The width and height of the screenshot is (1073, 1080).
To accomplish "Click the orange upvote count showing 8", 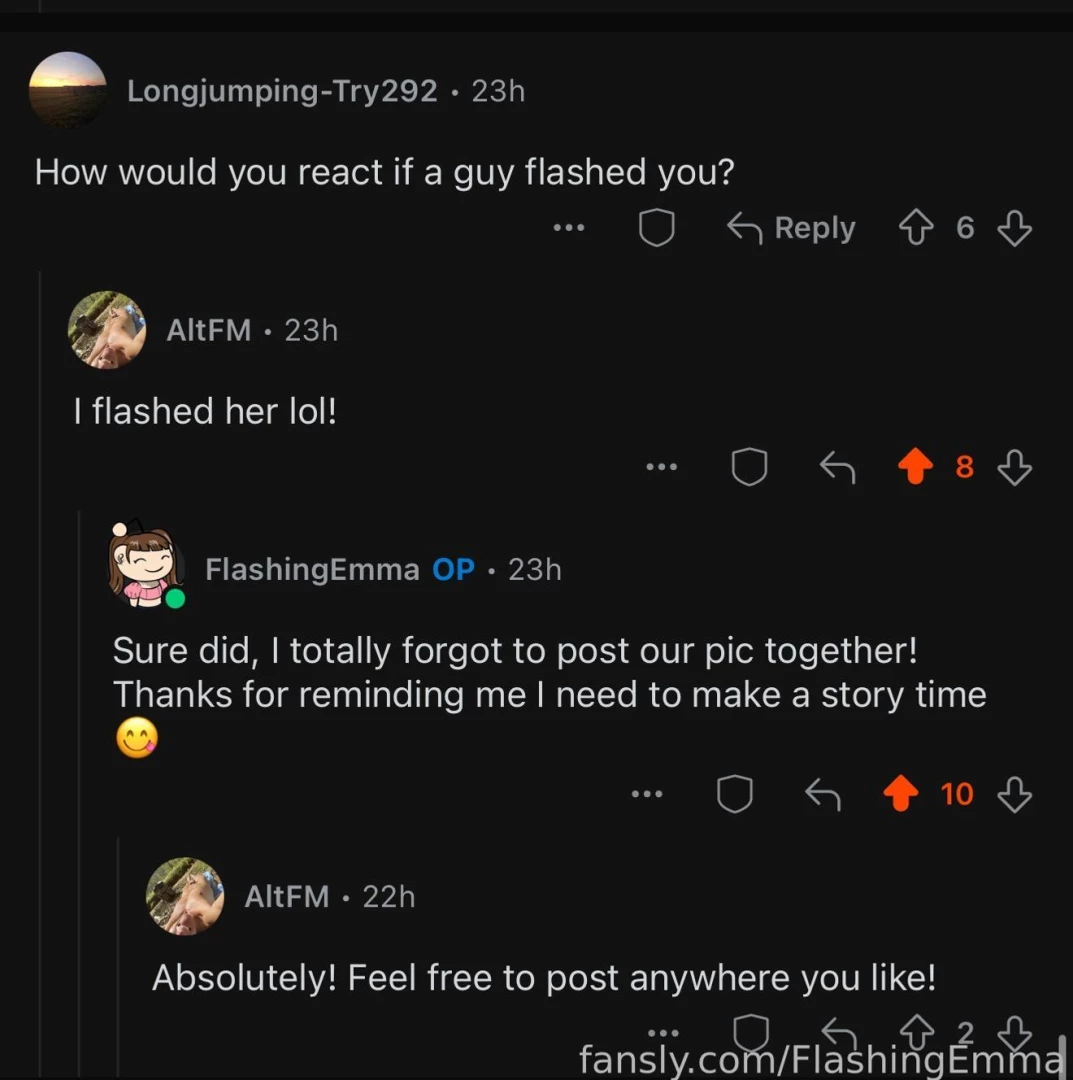I will coord(963,466).
